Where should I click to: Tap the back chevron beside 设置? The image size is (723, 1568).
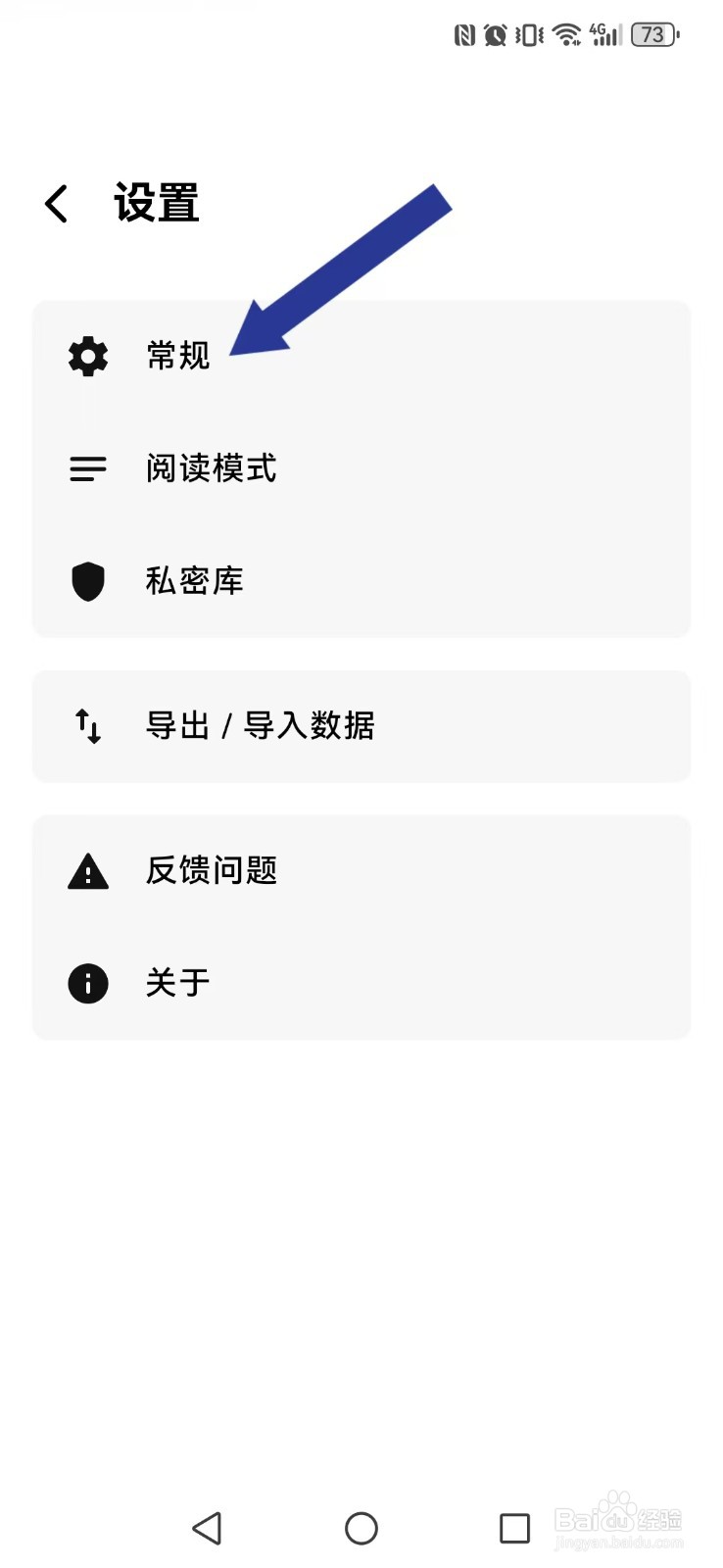(56, 203)
